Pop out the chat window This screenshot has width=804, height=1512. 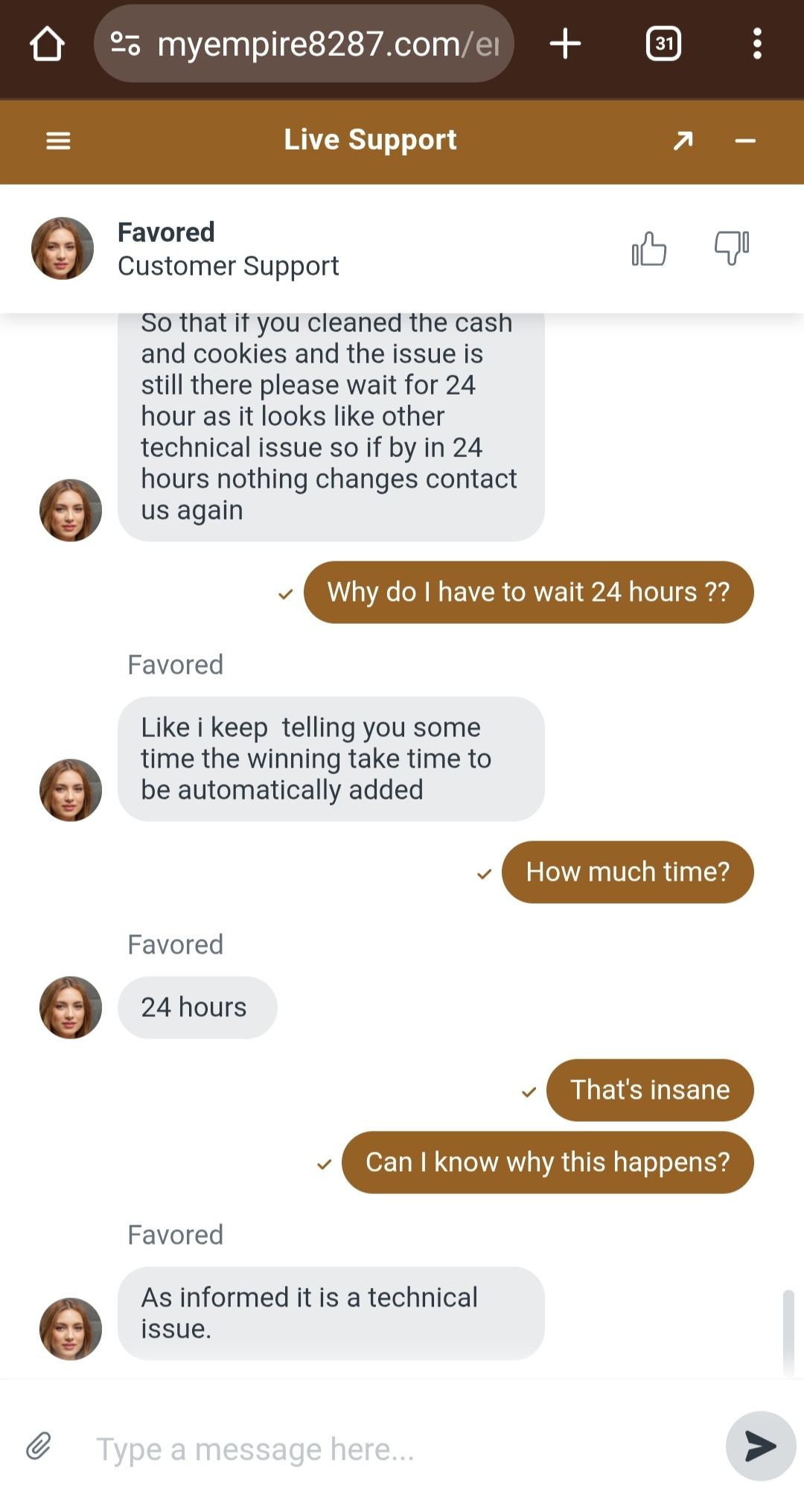pos(683,141)
